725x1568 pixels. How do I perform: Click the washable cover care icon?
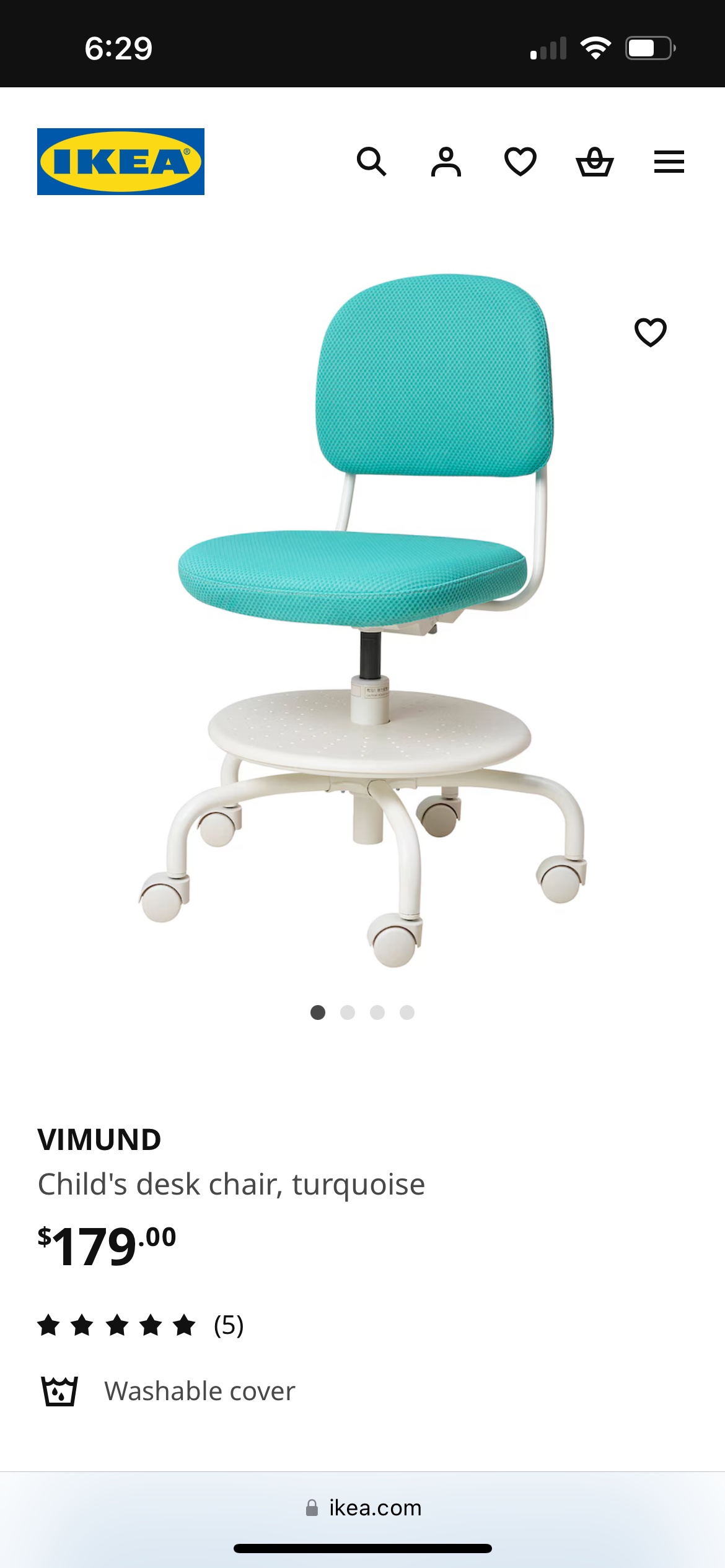click(x=59, y=1390)
